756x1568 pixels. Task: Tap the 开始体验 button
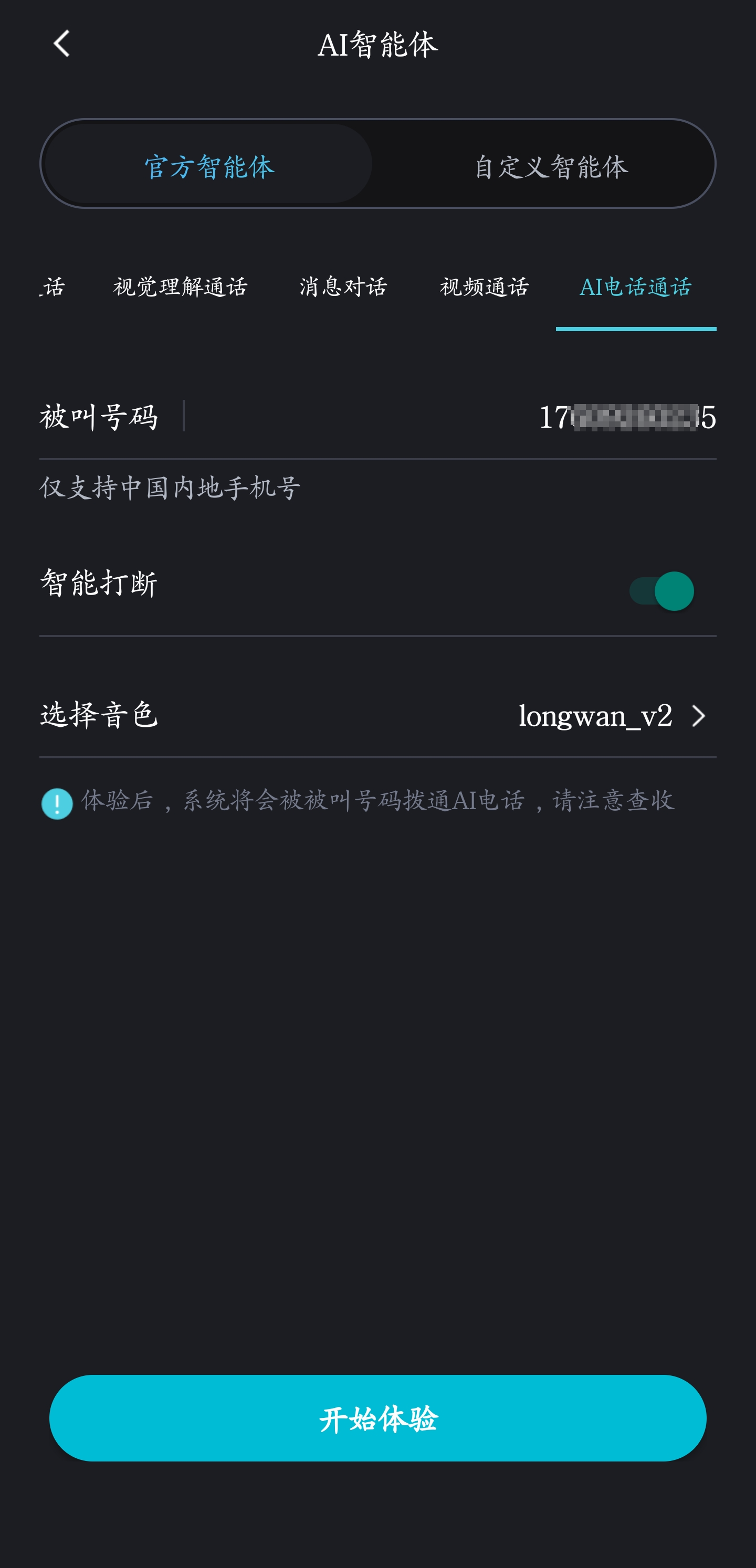coord(377,1417)
